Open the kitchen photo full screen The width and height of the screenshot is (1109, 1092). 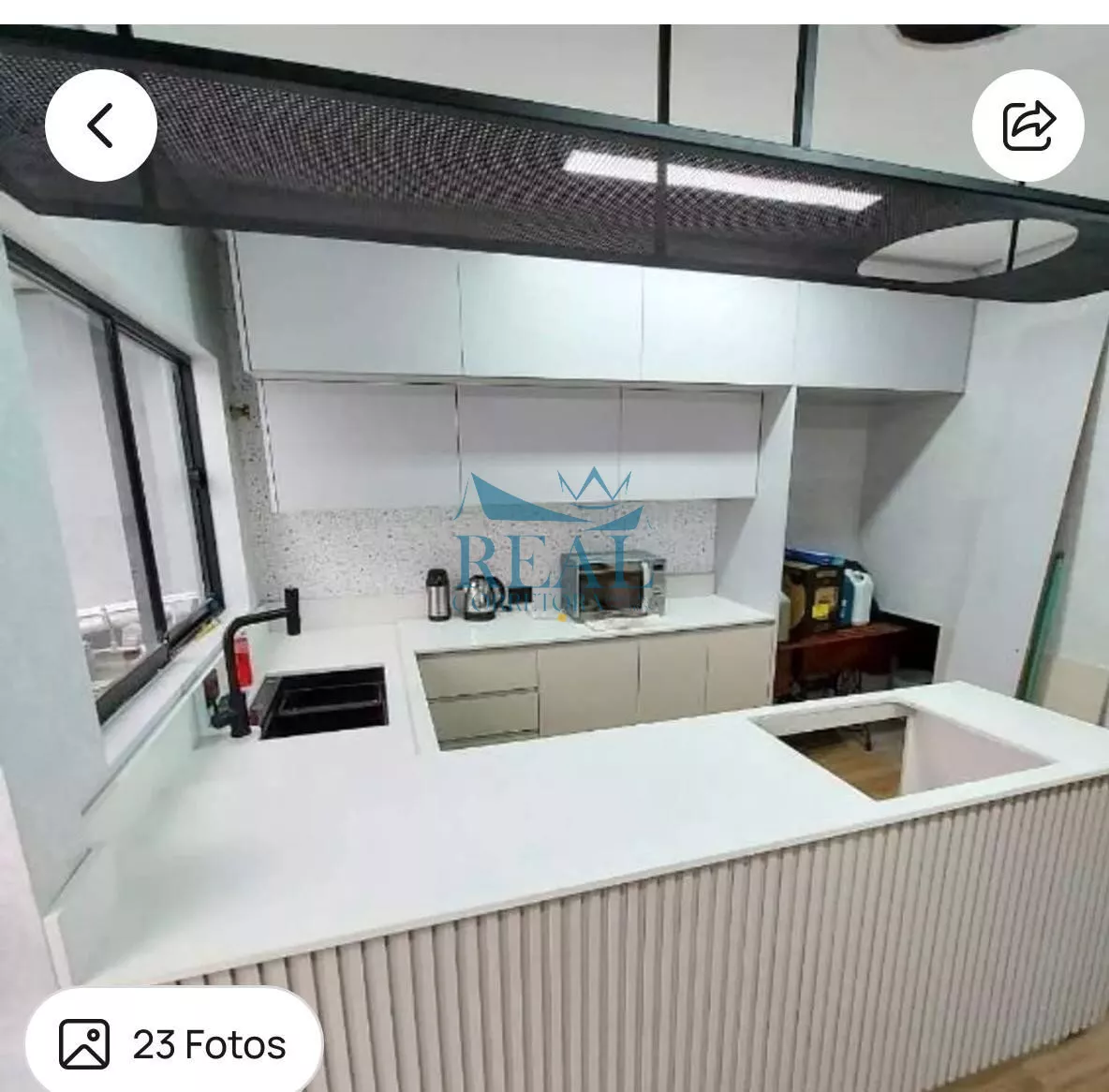[554, 558]
